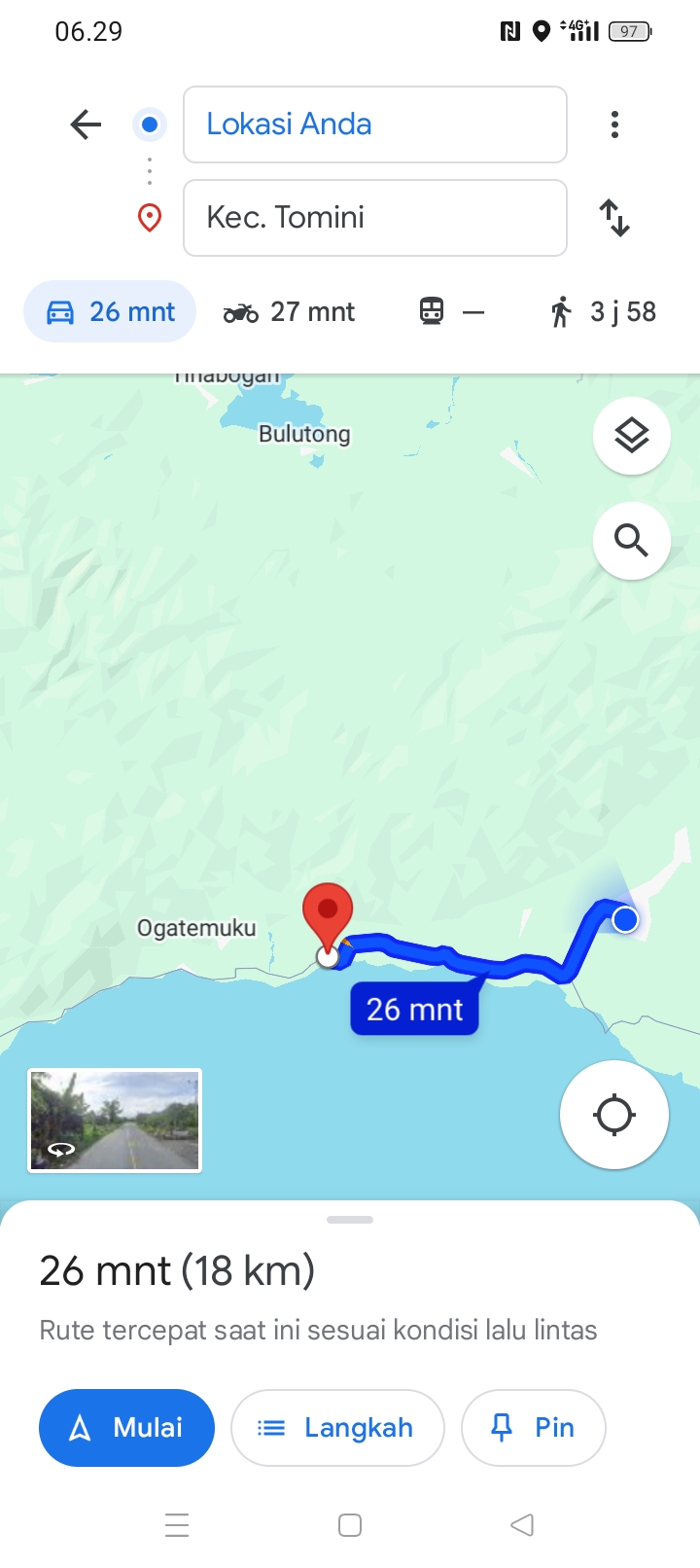Edit the destination field Kec. Tomini
The width and height of the screenshot is (700, 1568).
coord(375,218)
